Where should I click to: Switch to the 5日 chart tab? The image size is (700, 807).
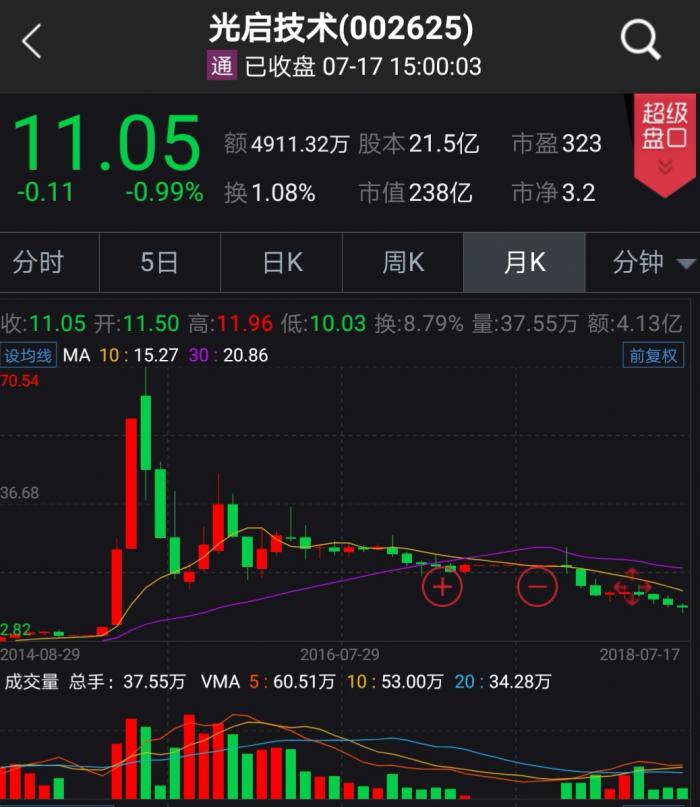[x=159, y=262]
